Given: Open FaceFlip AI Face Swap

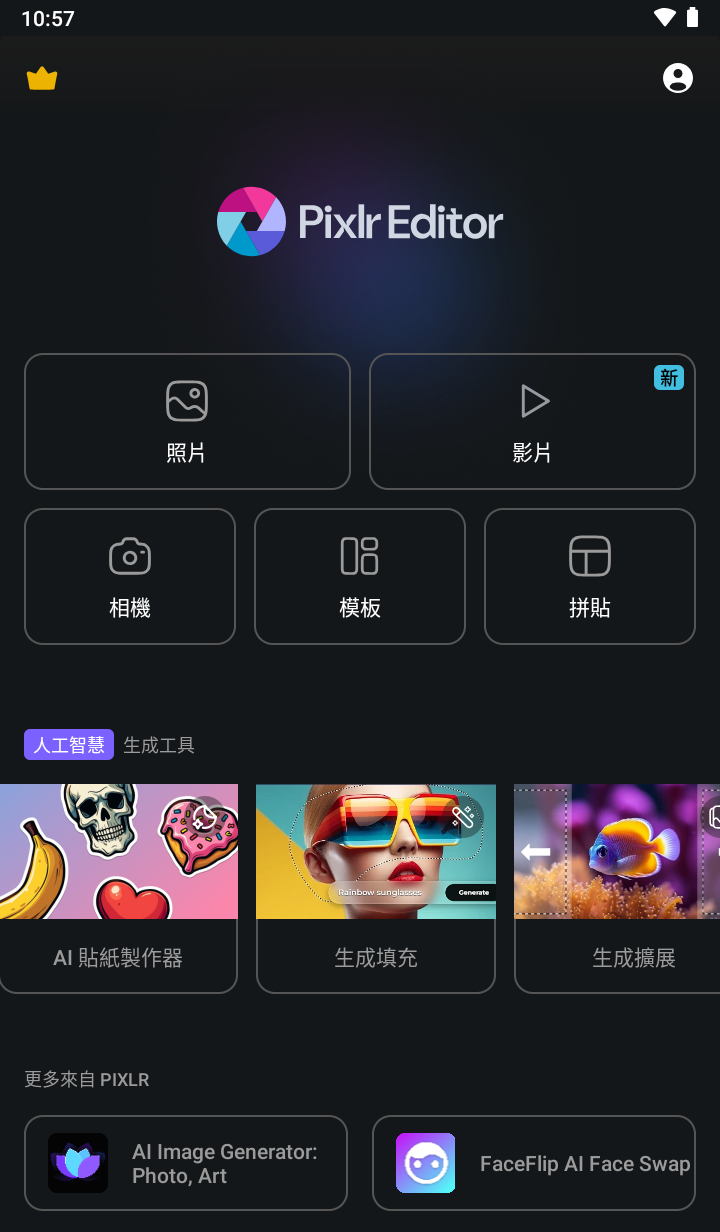Looking at the screenshot, I should pos(534,1163).
